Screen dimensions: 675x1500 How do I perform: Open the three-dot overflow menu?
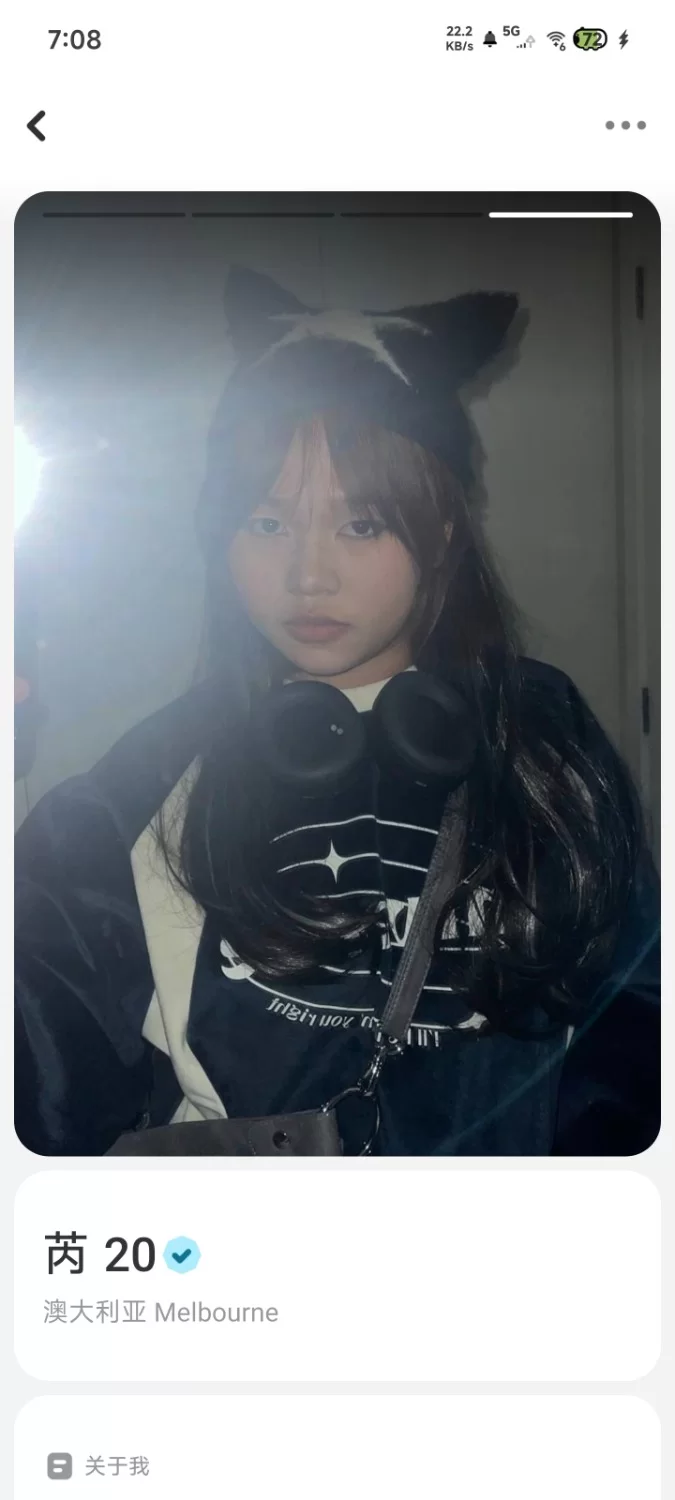pos(625,126)
